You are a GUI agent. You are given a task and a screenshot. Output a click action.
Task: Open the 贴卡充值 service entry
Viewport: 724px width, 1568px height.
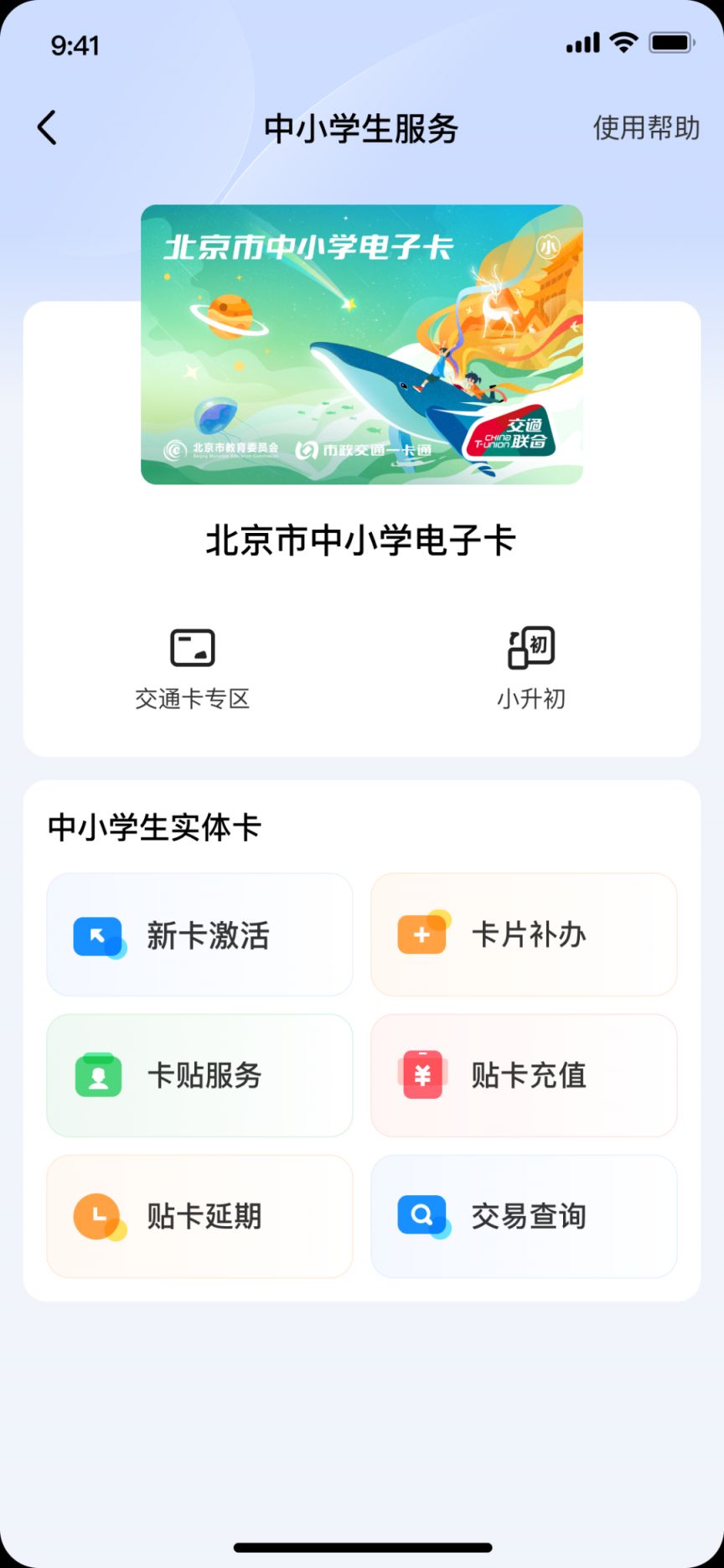(523, 1076)
